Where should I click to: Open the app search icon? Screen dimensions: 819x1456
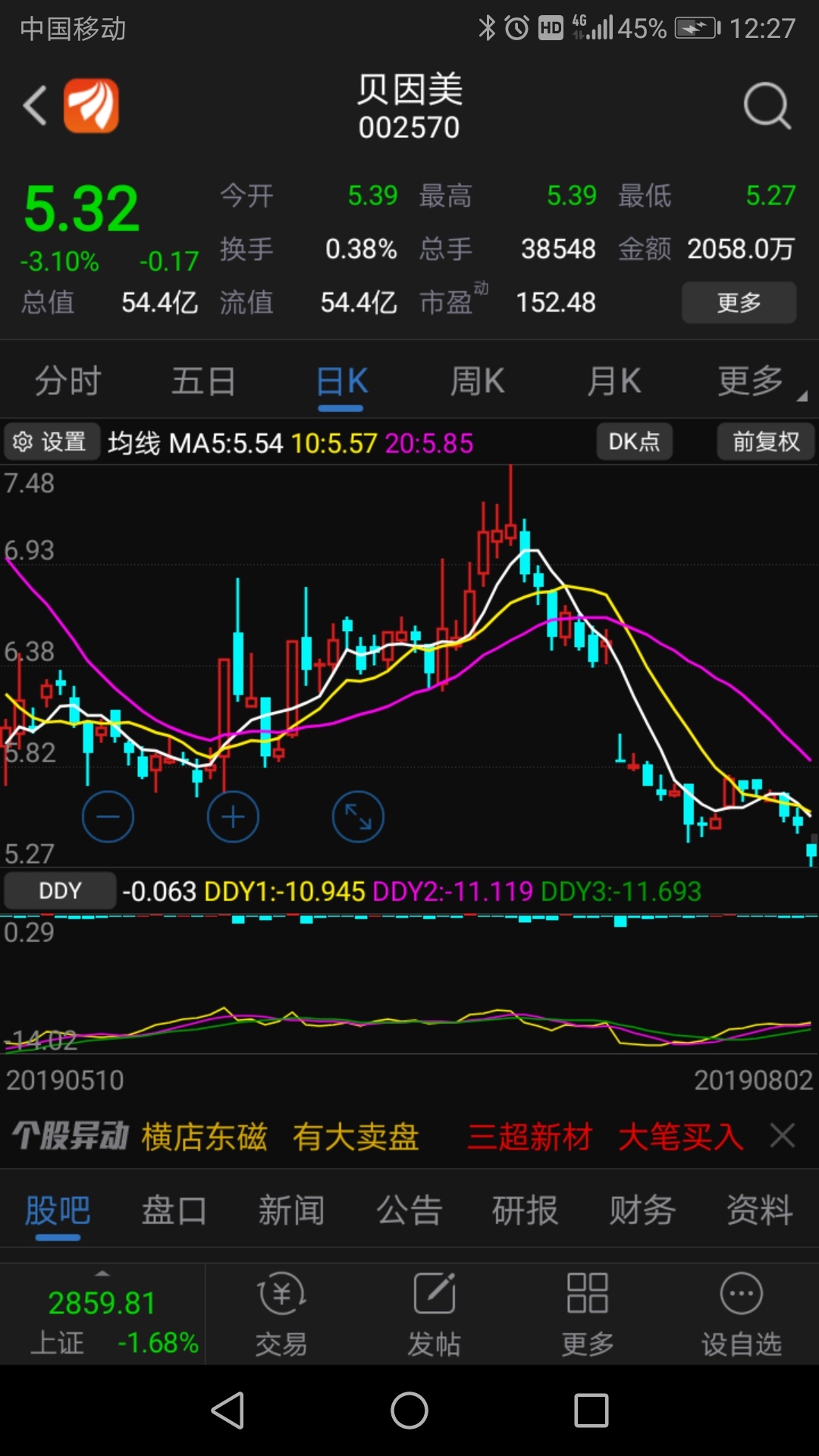767,106
